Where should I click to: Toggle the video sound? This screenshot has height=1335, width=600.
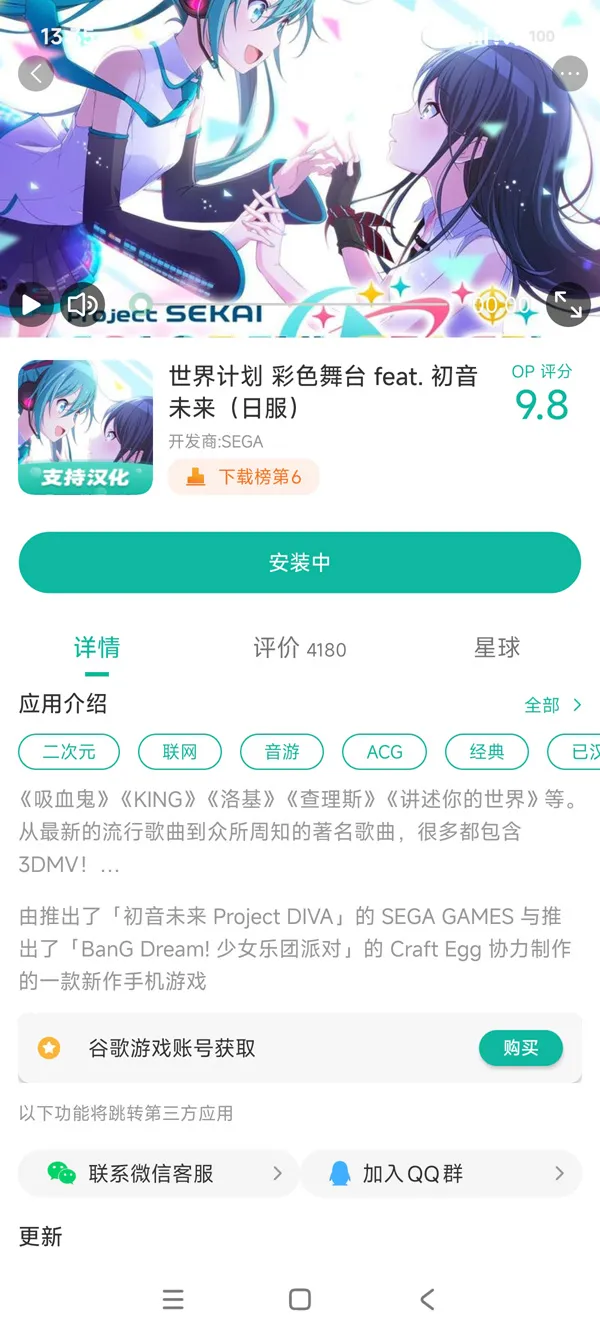83,304
